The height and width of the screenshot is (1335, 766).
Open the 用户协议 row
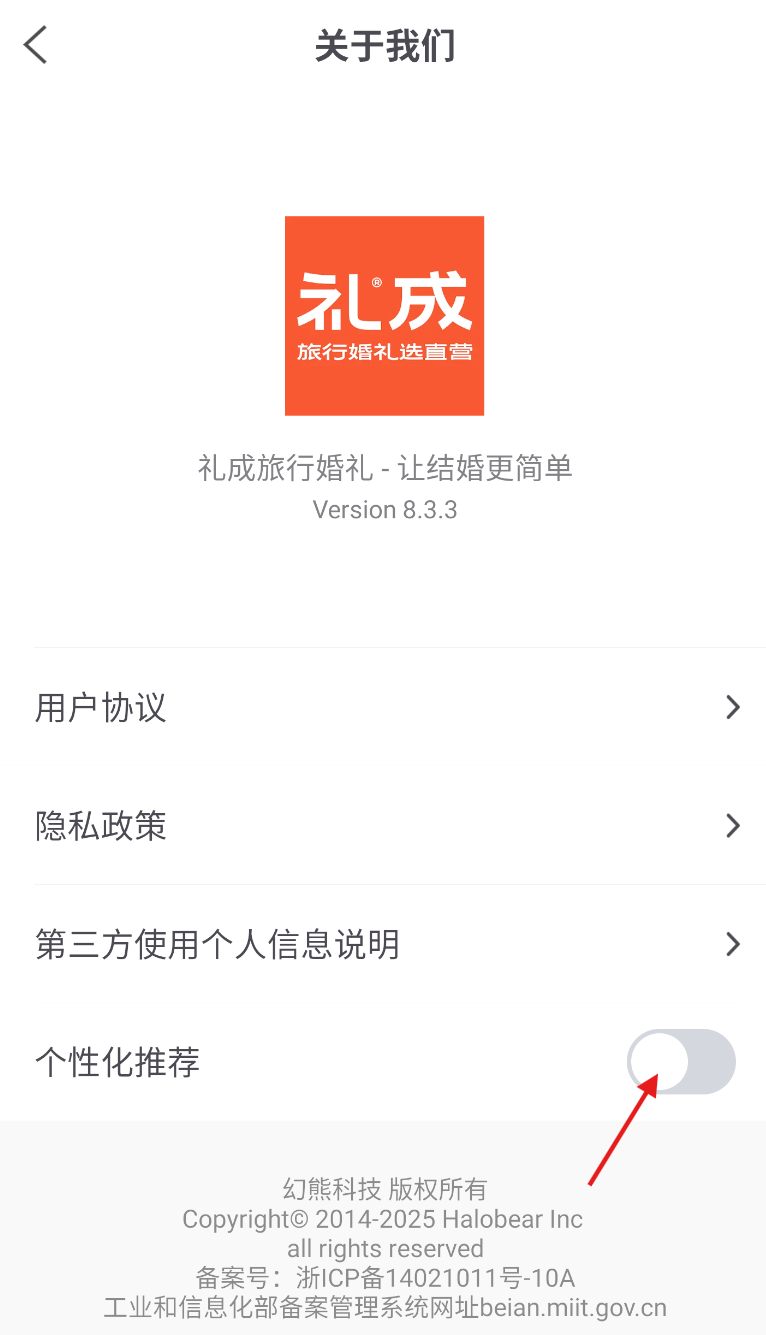click(x=383, y=707)
